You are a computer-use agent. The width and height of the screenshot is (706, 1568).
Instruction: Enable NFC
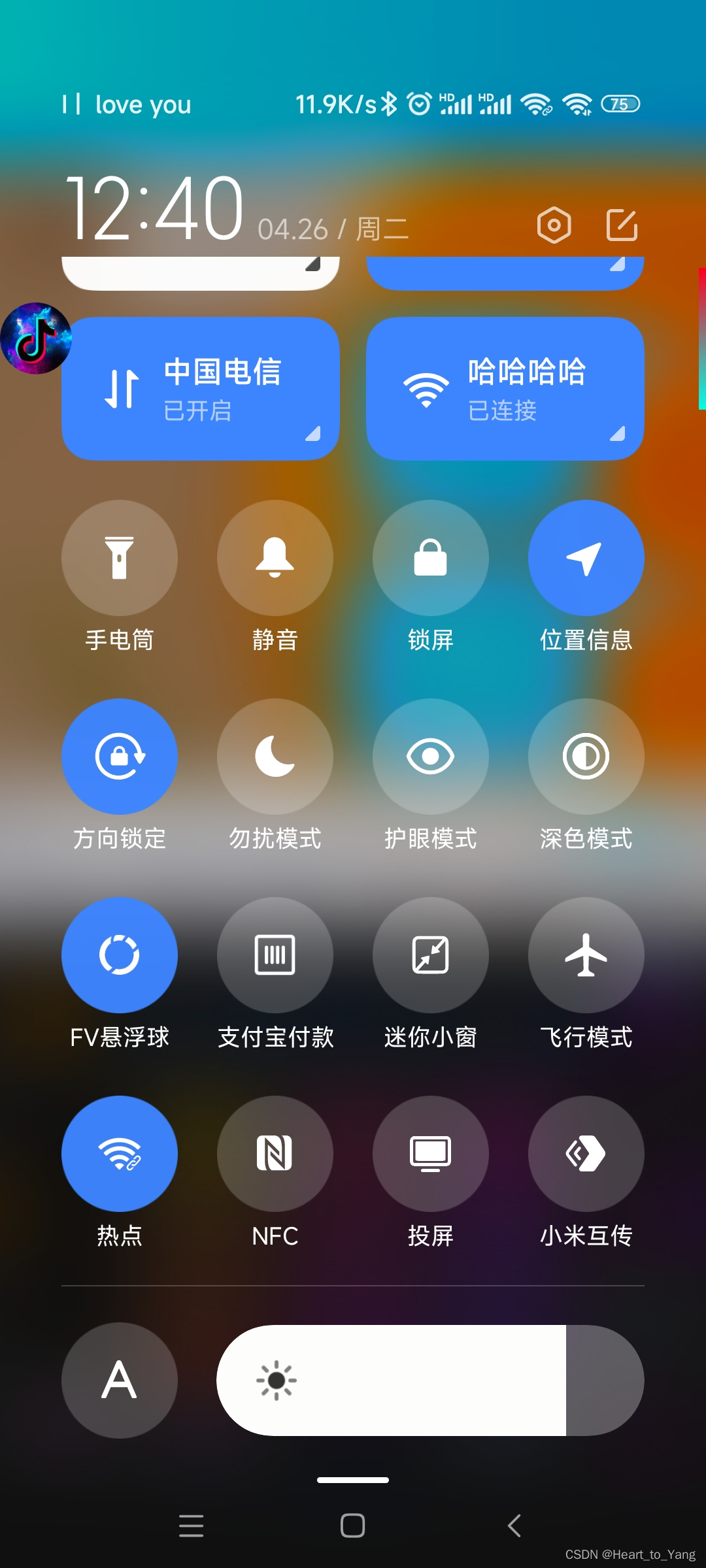(x=275, y=1154)
